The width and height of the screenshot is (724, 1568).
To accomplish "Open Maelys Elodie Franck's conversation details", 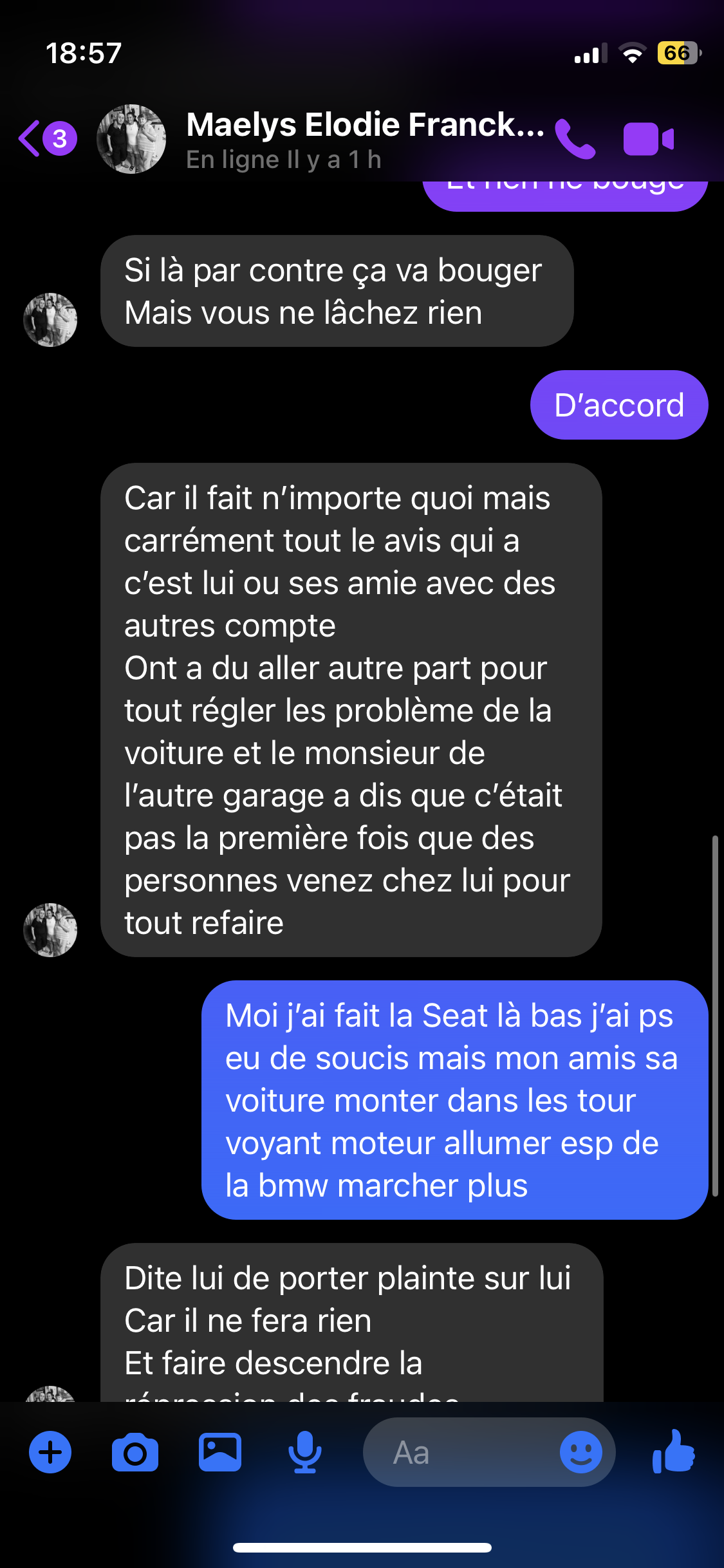I will pyautogui.click(x=365, y=140).
